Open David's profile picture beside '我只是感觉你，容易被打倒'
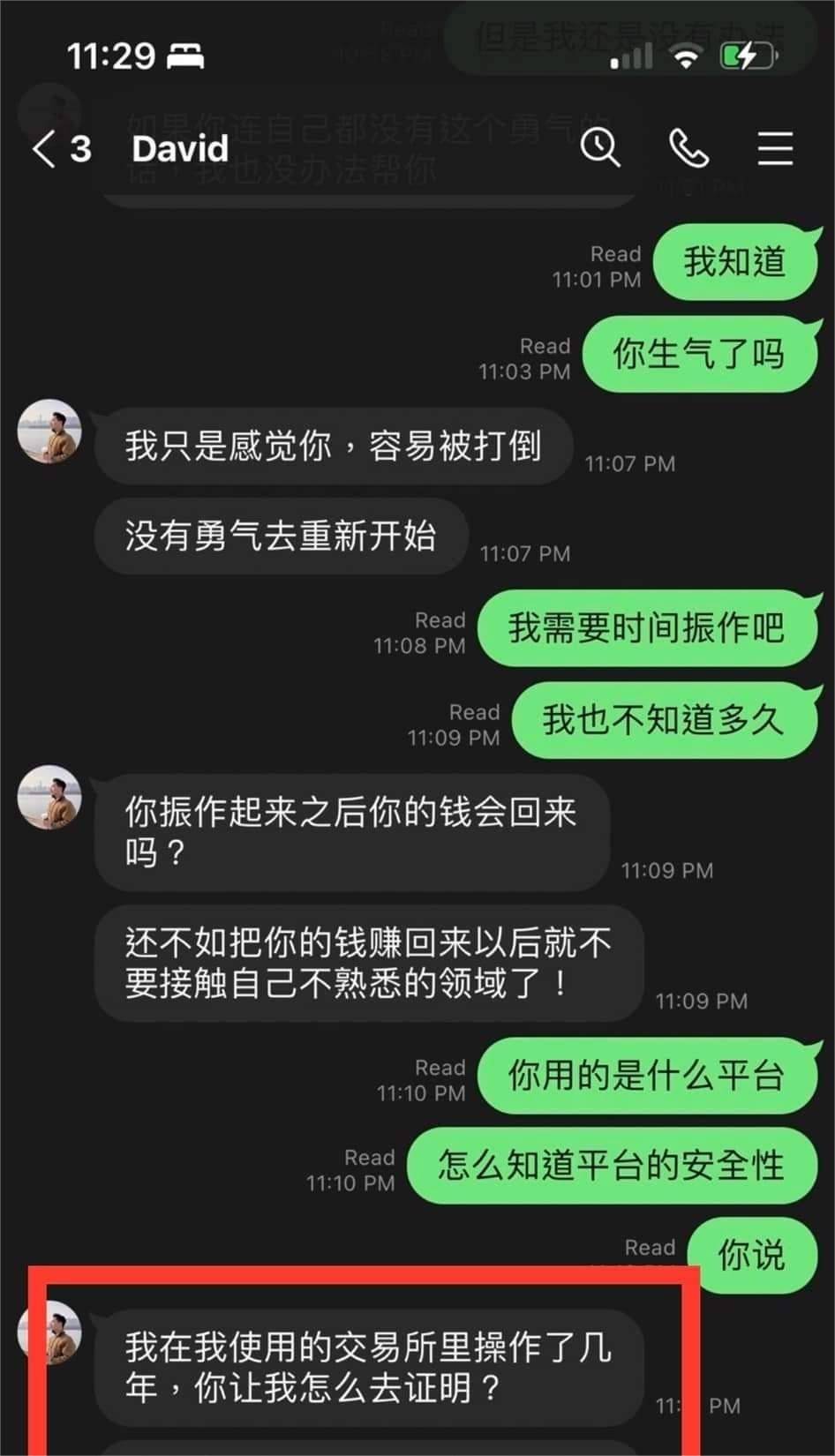Viewport: 835px width, 1456px height. (49, 432)
